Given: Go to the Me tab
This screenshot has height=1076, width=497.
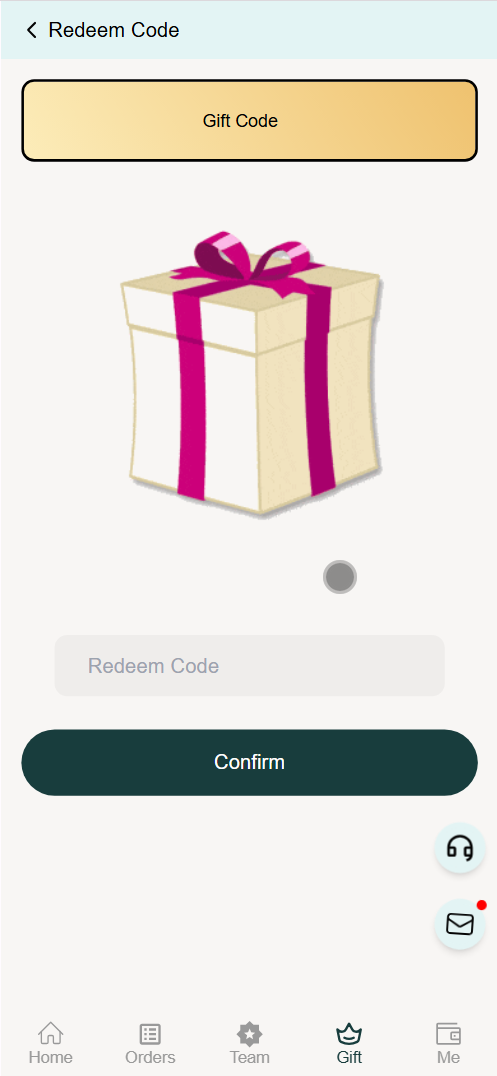Looking at the screenshot, I should click(x=448, y=1043).
